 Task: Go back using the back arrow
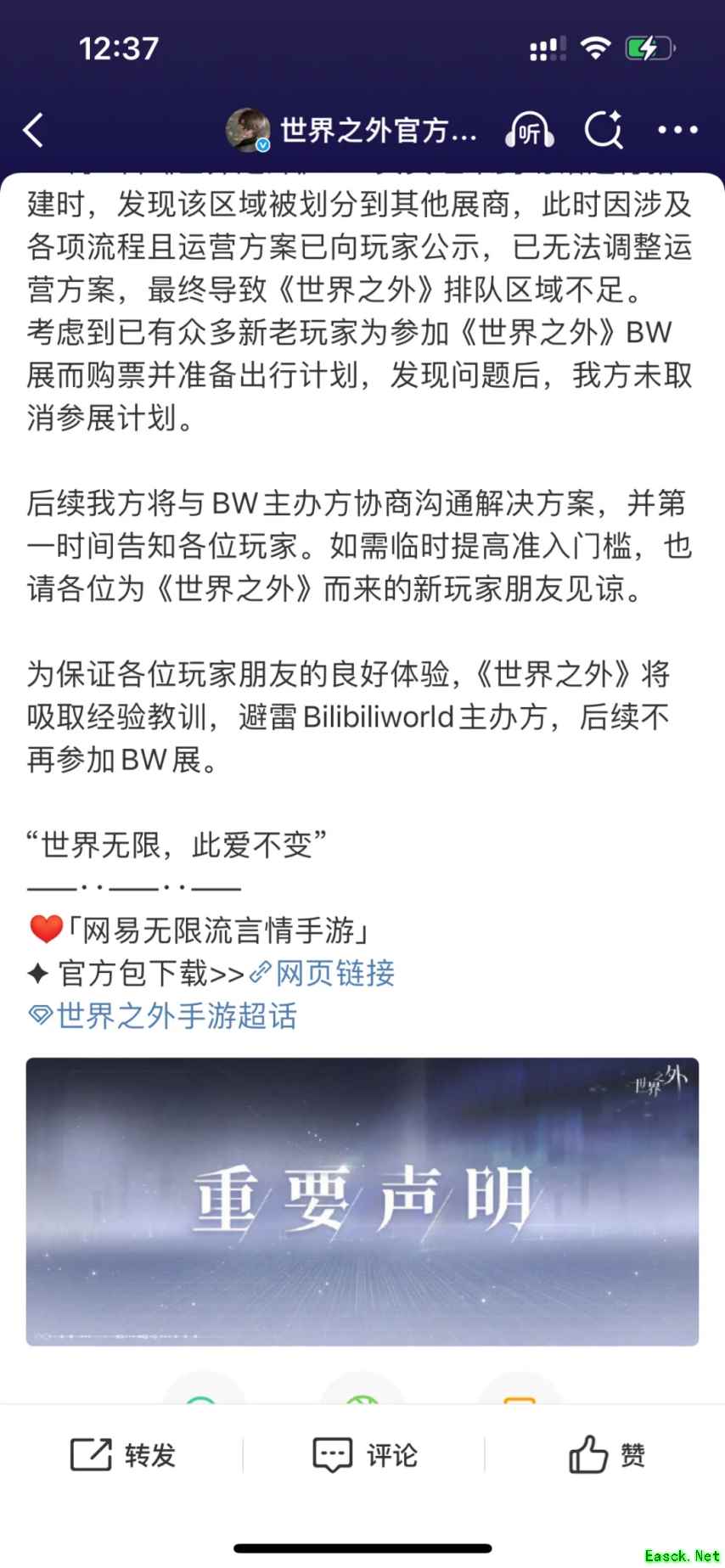[x=34, y=131]
